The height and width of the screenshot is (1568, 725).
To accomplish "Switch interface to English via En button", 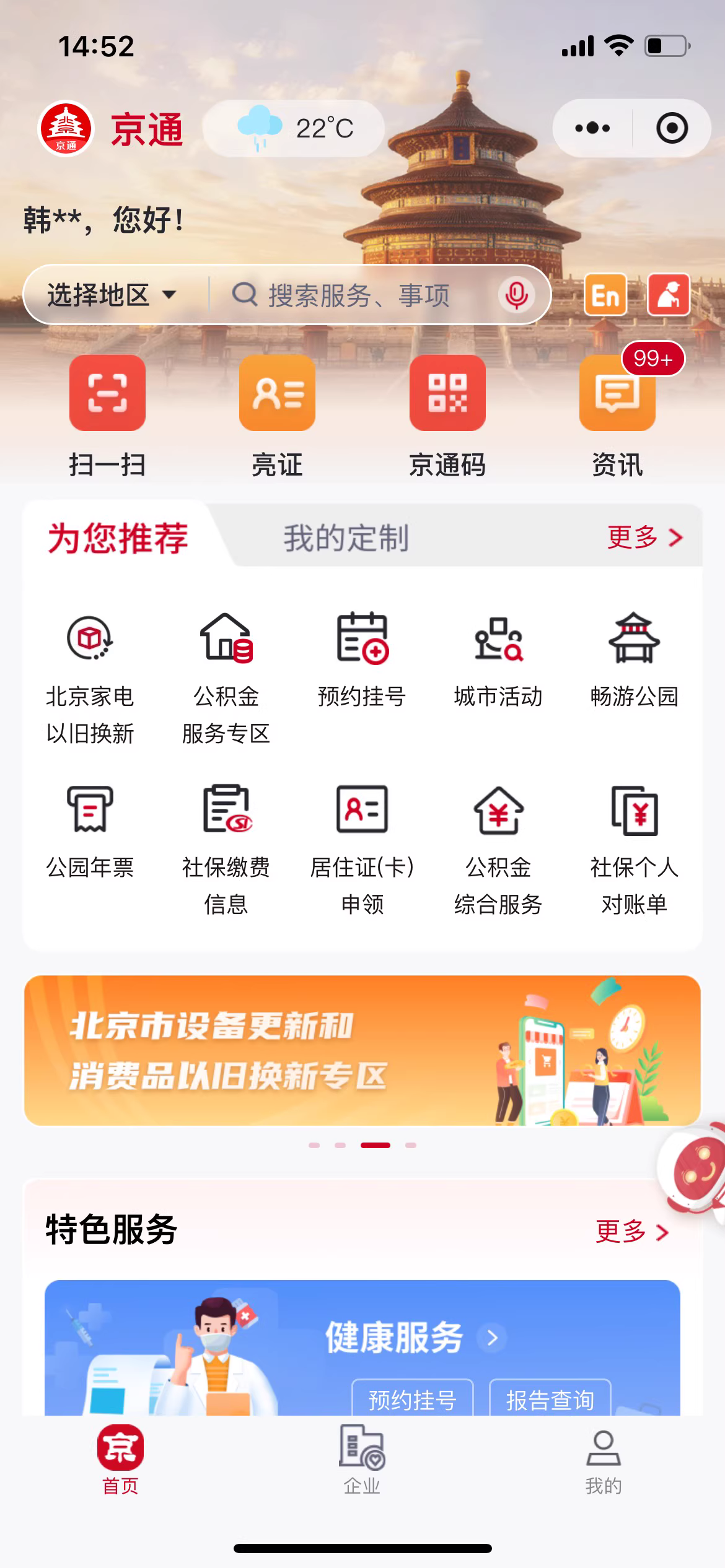I will (x=606, y=297).
